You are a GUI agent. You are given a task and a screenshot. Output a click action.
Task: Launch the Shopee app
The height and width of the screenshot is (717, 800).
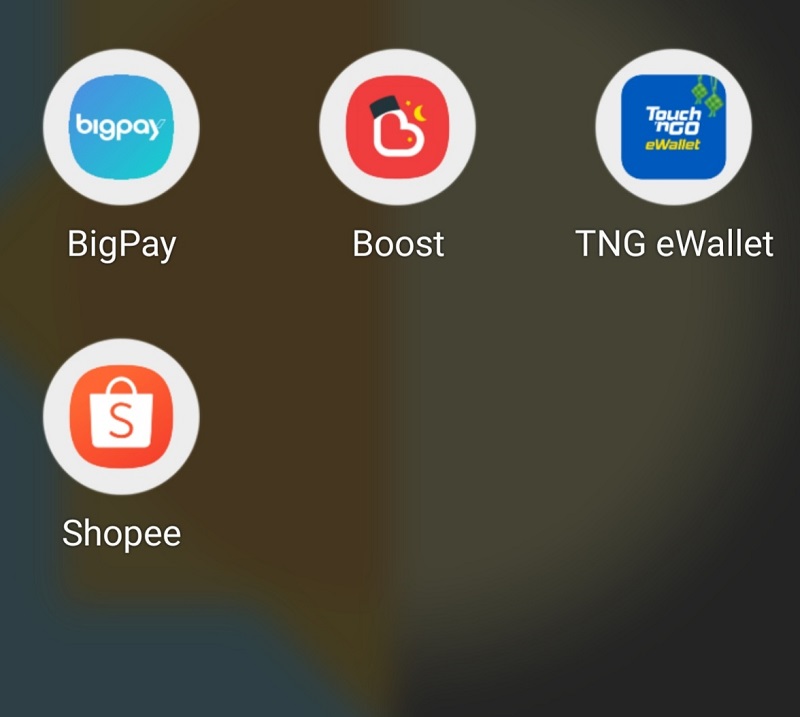[121, 416]
